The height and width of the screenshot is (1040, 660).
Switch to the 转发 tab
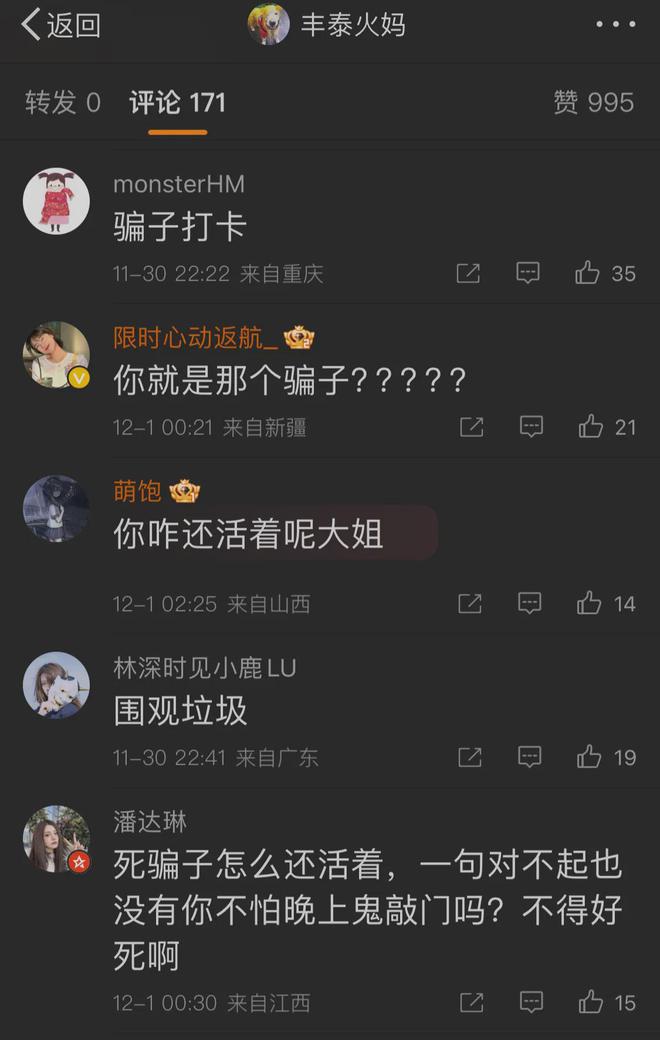[x=62, y=102]
